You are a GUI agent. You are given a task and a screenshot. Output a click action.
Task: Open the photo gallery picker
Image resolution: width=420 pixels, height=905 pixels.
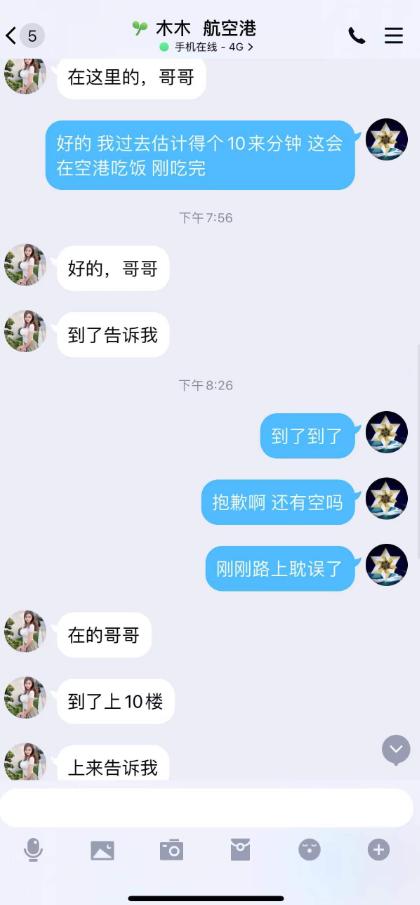point(102,850)
